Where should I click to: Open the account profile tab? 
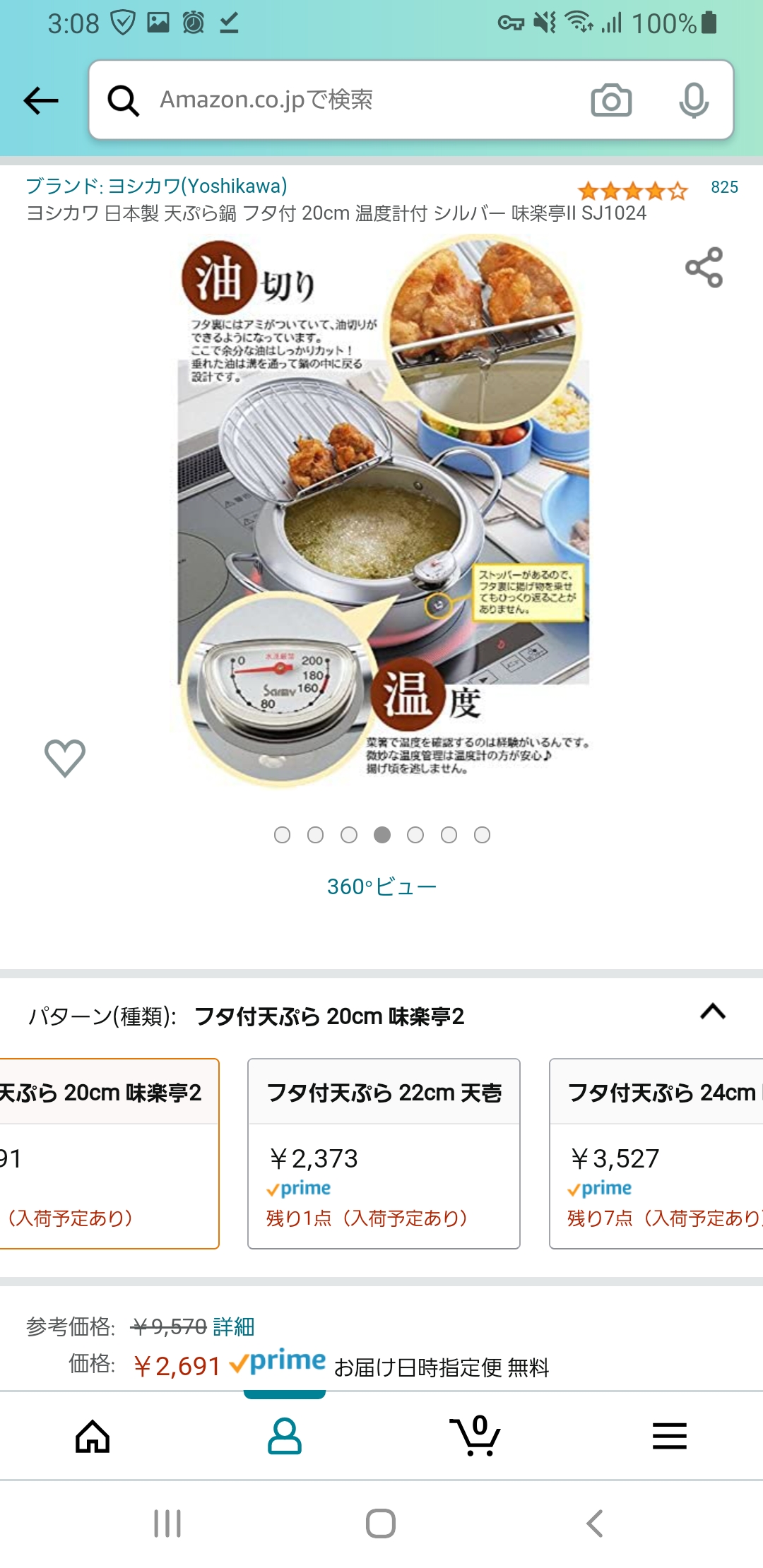tap(285, 1436)
